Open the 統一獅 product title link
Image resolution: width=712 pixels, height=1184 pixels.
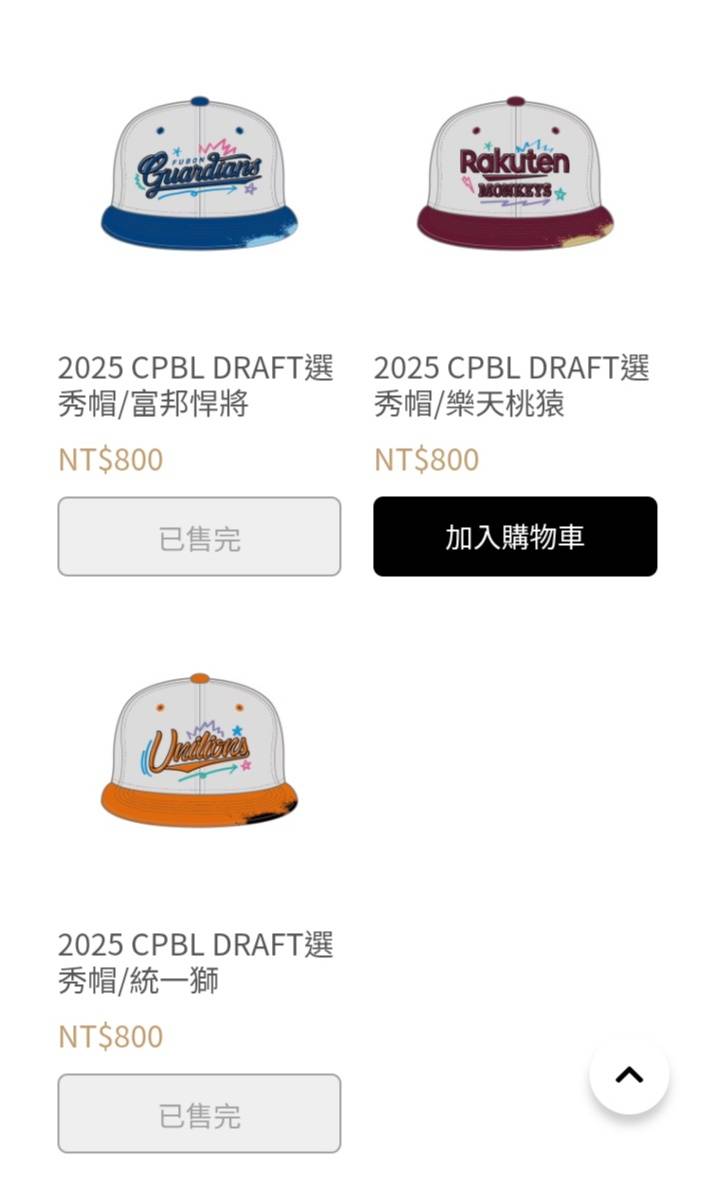coord(196,963)
